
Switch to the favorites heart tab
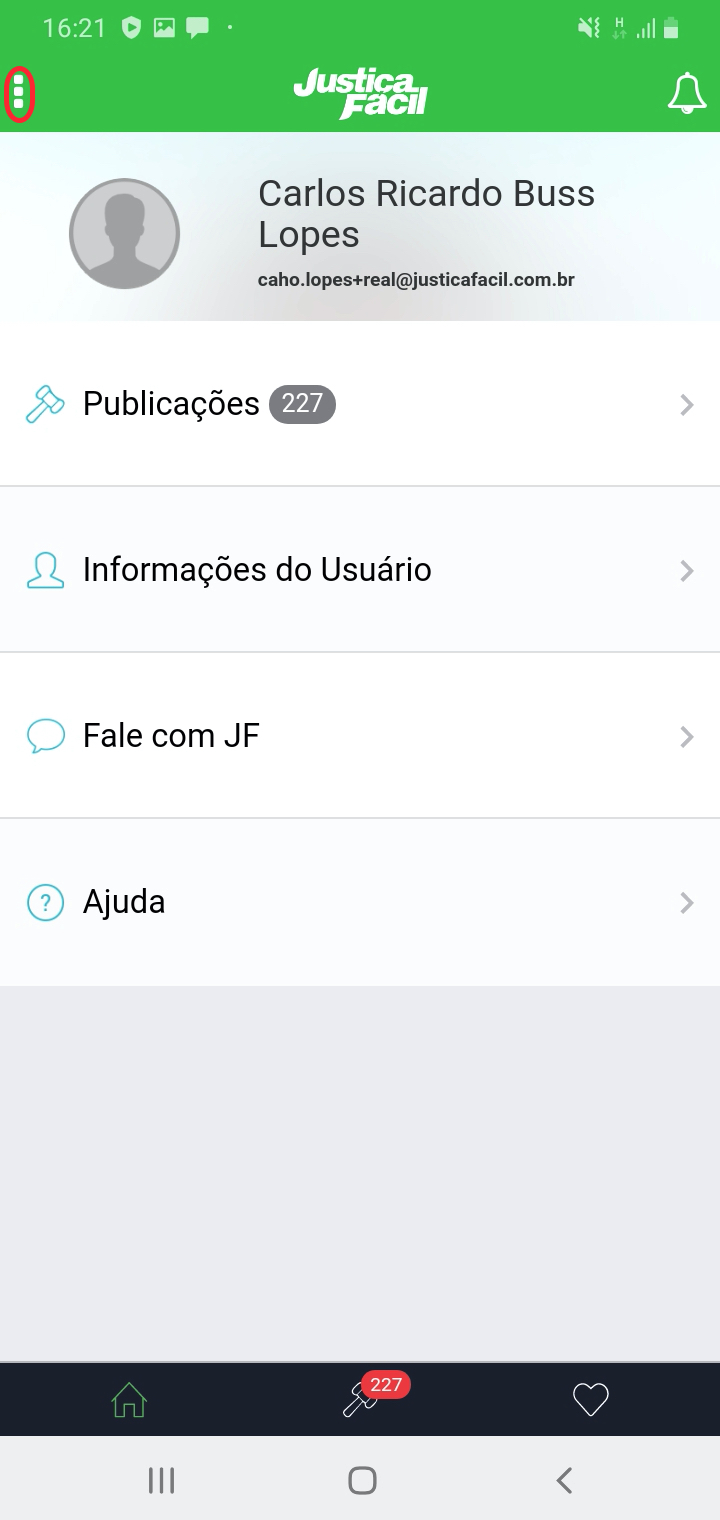[x=590, y=1399]
